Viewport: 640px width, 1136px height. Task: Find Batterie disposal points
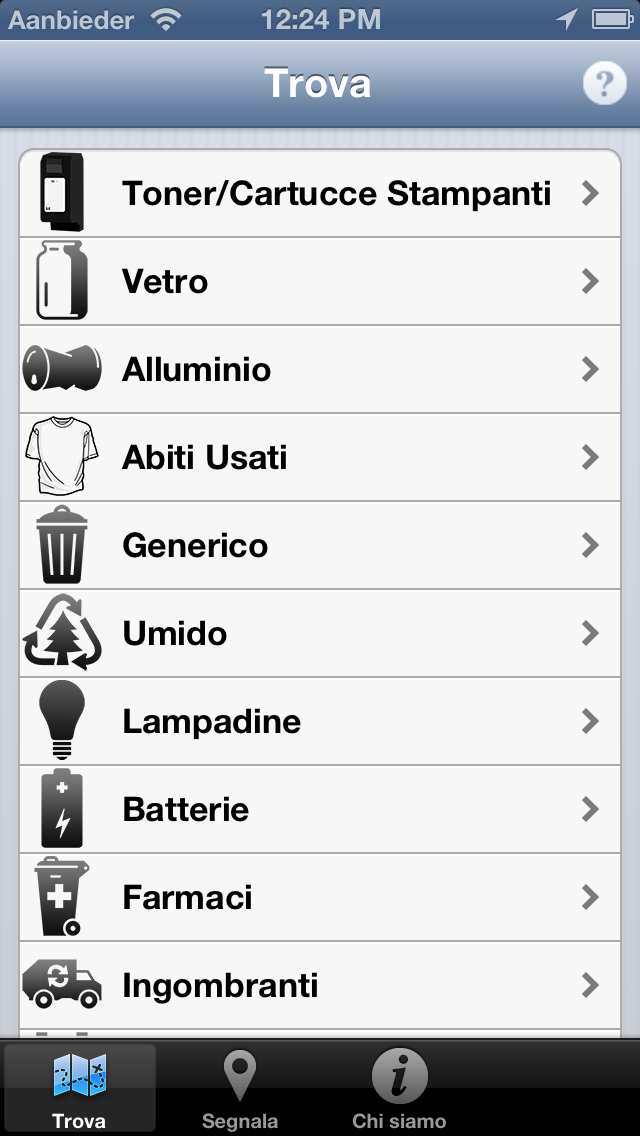pyautogui.click(x=320, y=810)
